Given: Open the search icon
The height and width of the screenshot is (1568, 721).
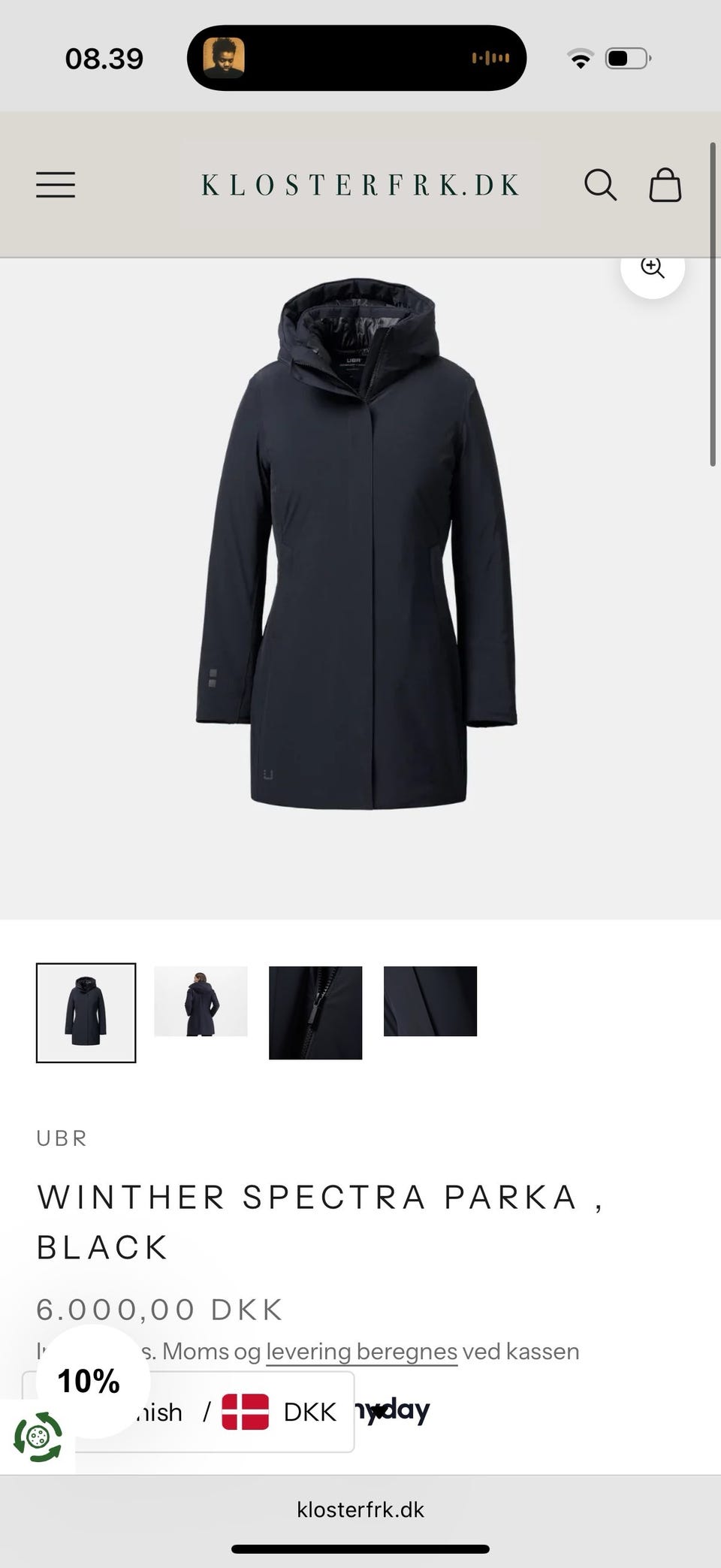Looking at the screenshot, I should click(x=600, y=185).
